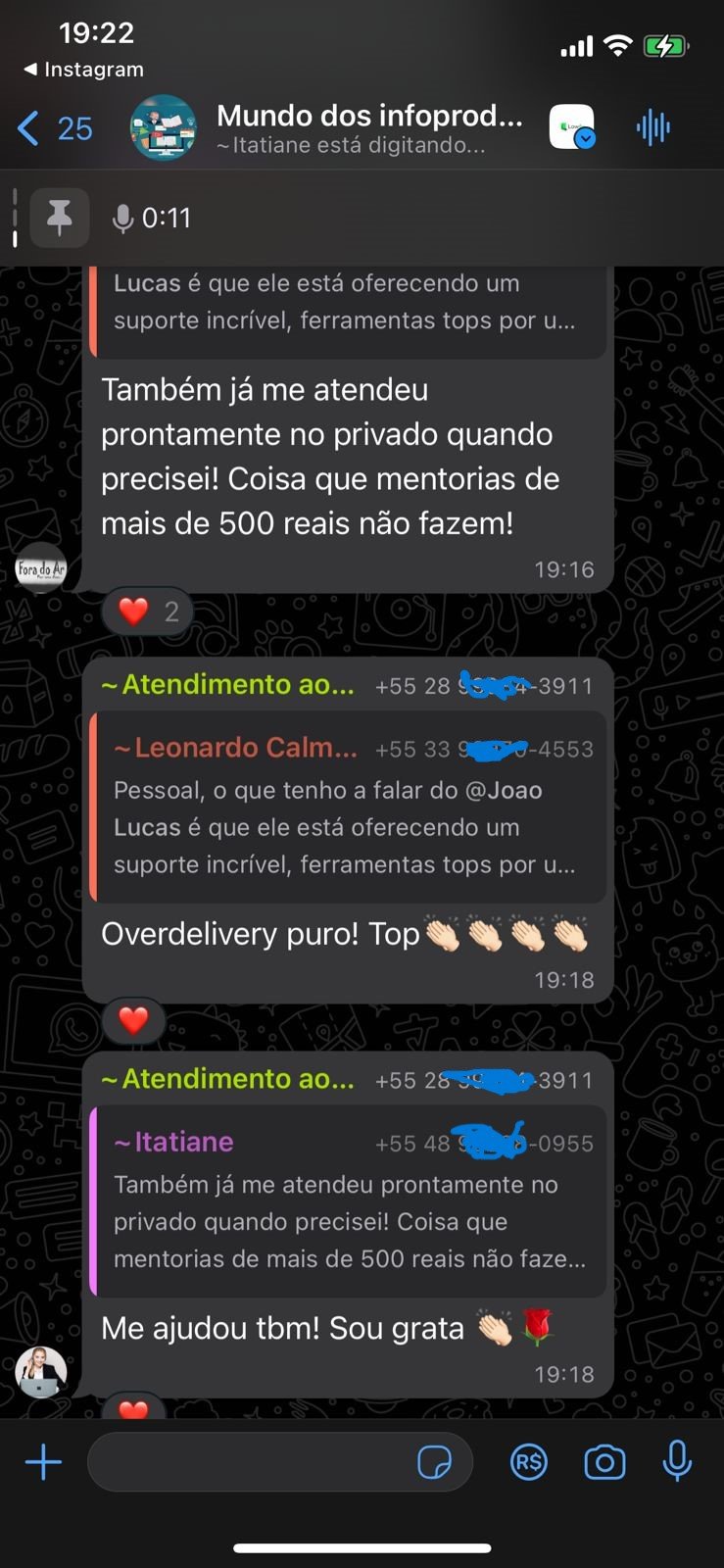Open the Fora do Ar profile avatar
The height and width of the screenshot is (1568, 724).
coord(41,568)
